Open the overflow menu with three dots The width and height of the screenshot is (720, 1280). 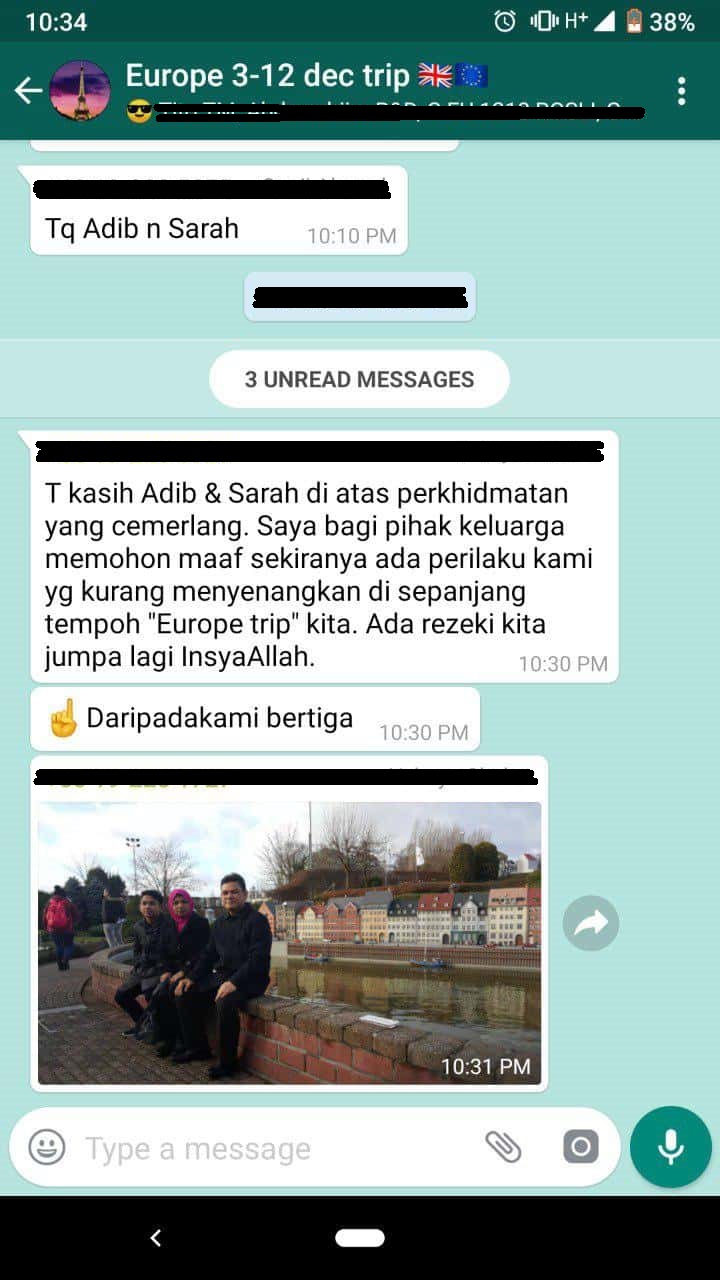click(681, 91)
